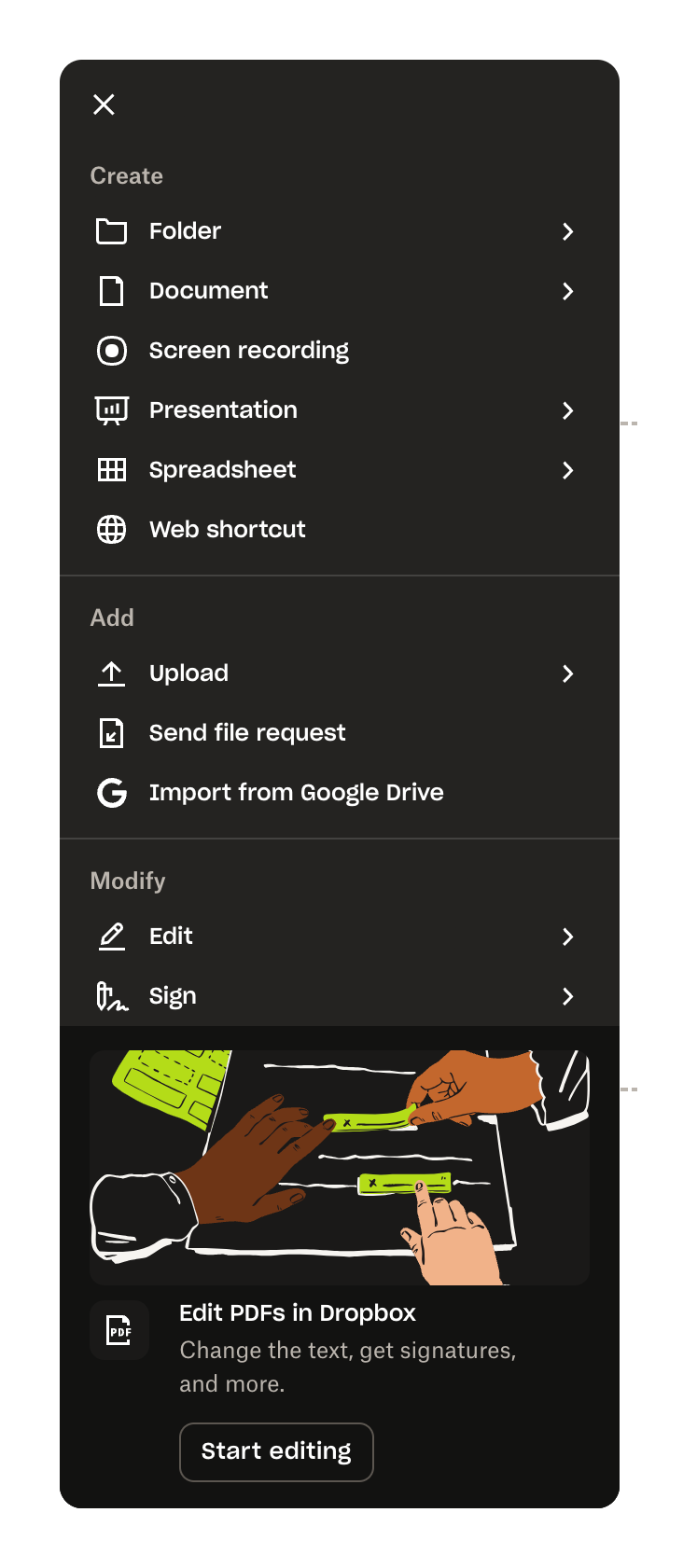Image resolution: width=697 pixels, height=1568 pixels.
Task: Tap the Start editing button
Action: pos(276,1451)
